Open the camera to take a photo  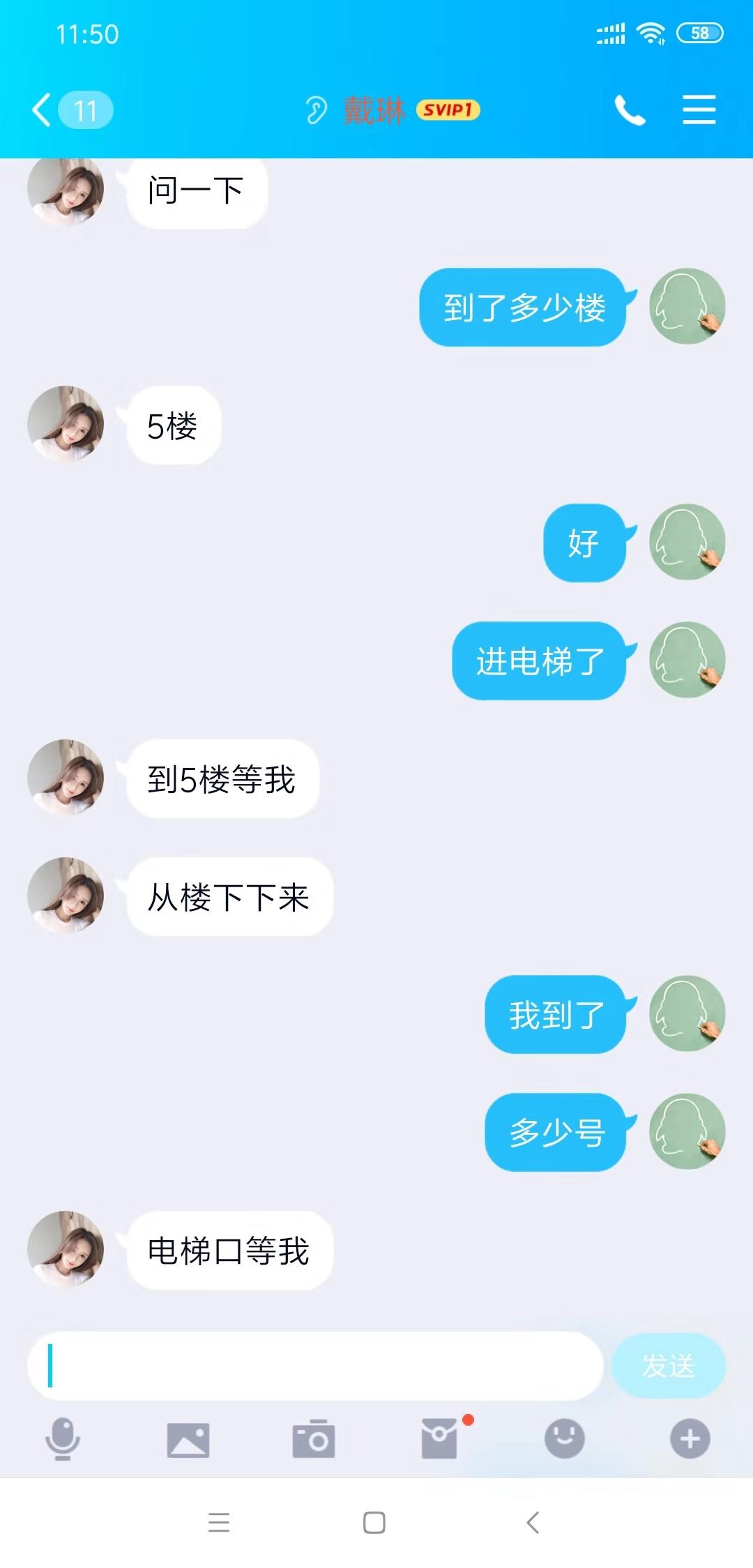click(x=314, y=1440)
